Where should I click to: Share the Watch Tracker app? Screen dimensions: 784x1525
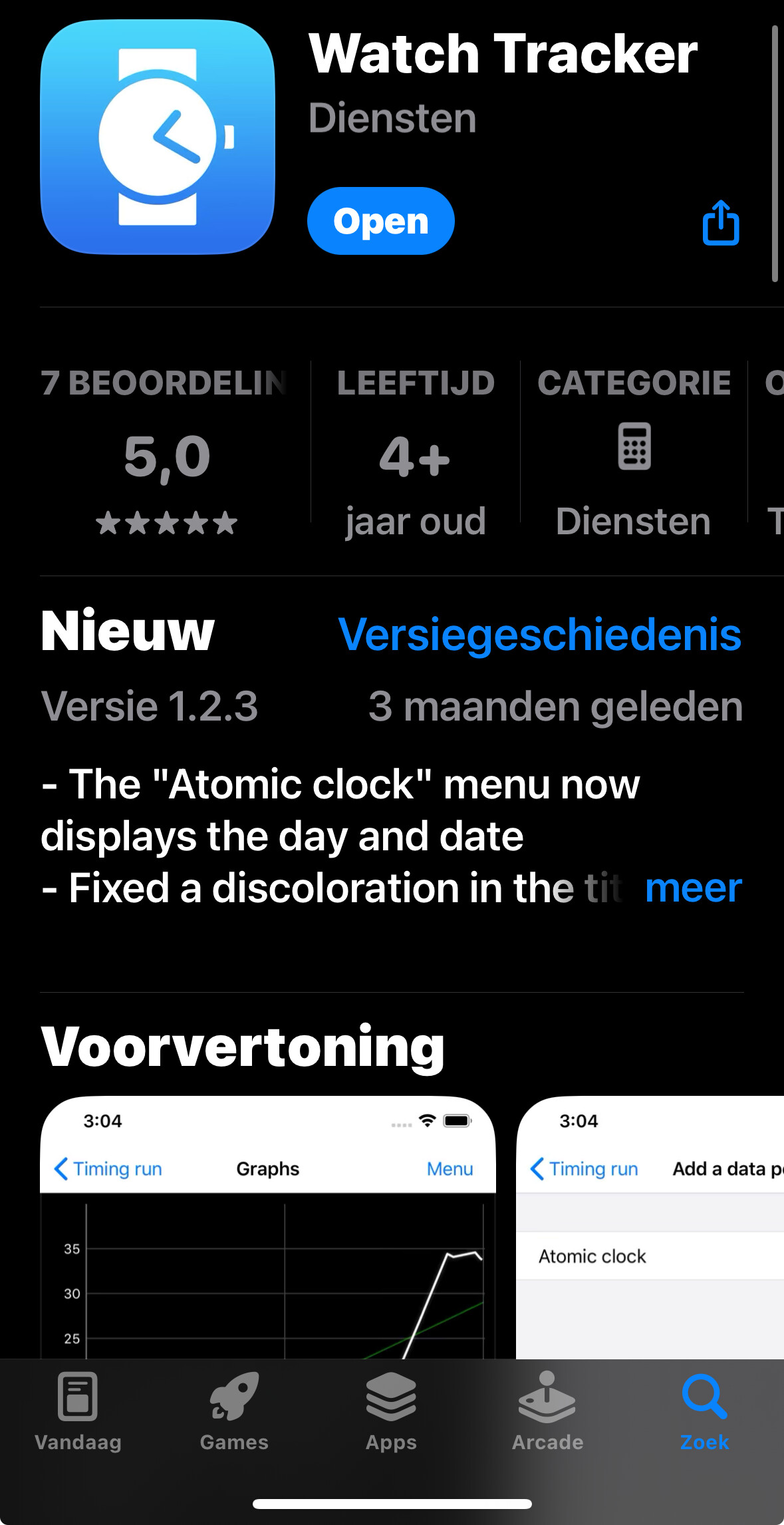[721, 223]
